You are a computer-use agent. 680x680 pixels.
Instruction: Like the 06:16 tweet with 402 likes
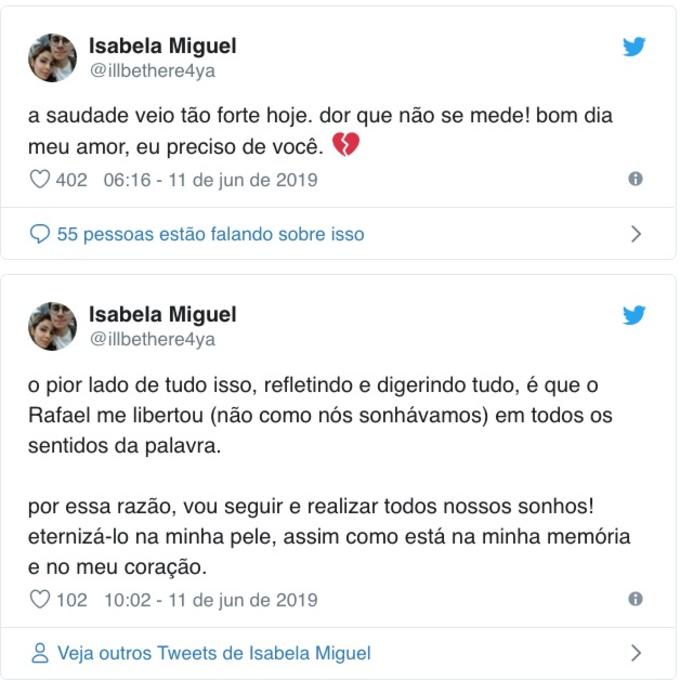click(40, 180)
